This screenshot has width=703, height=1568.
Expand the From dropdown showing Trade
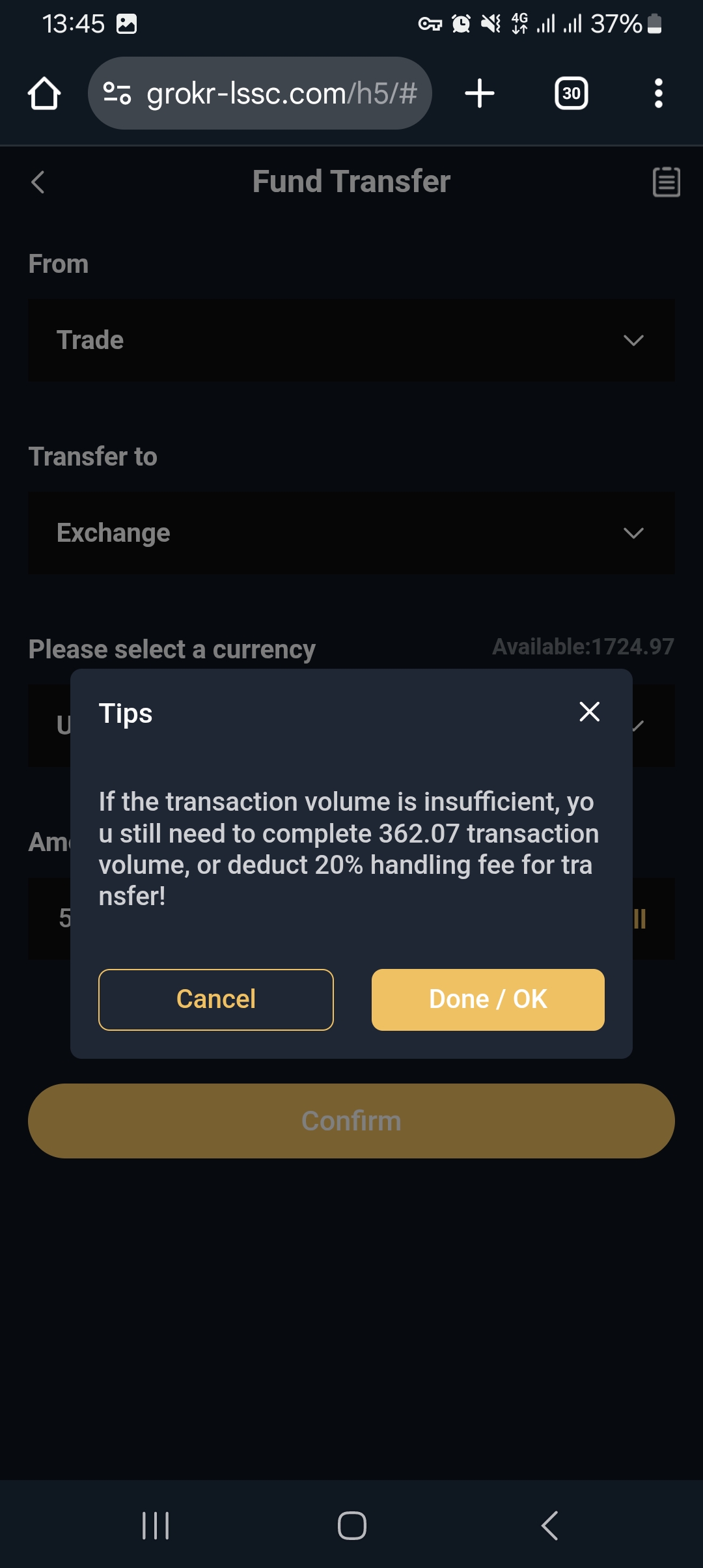coord(351,340)
